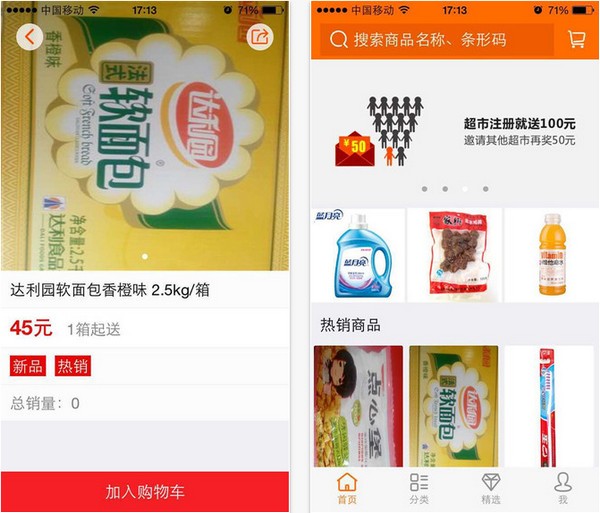Share the 达利园软面包 product
The height and width of the screenshot is (513, 600).
(260, 38)
